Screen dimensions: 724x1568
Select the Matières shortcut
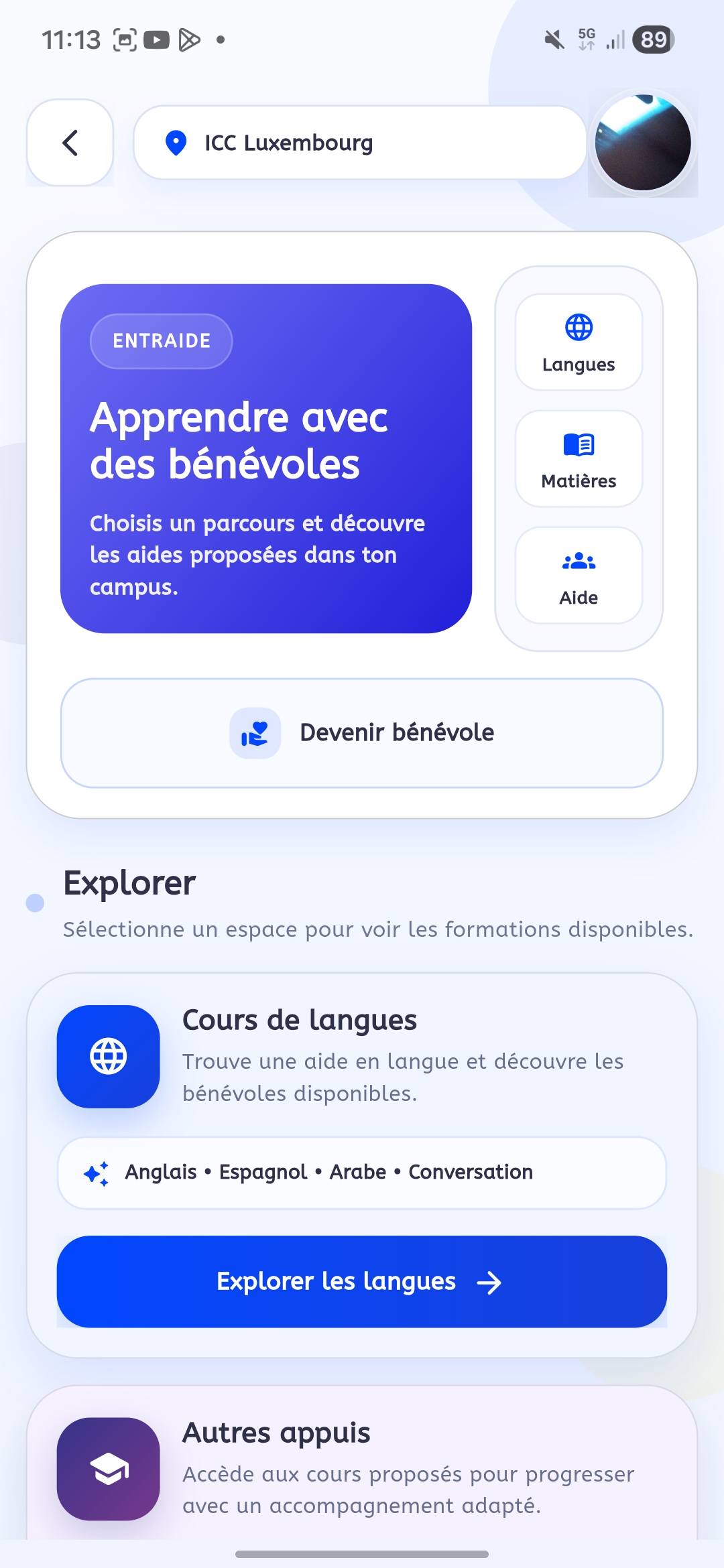(x=579, y=459)
